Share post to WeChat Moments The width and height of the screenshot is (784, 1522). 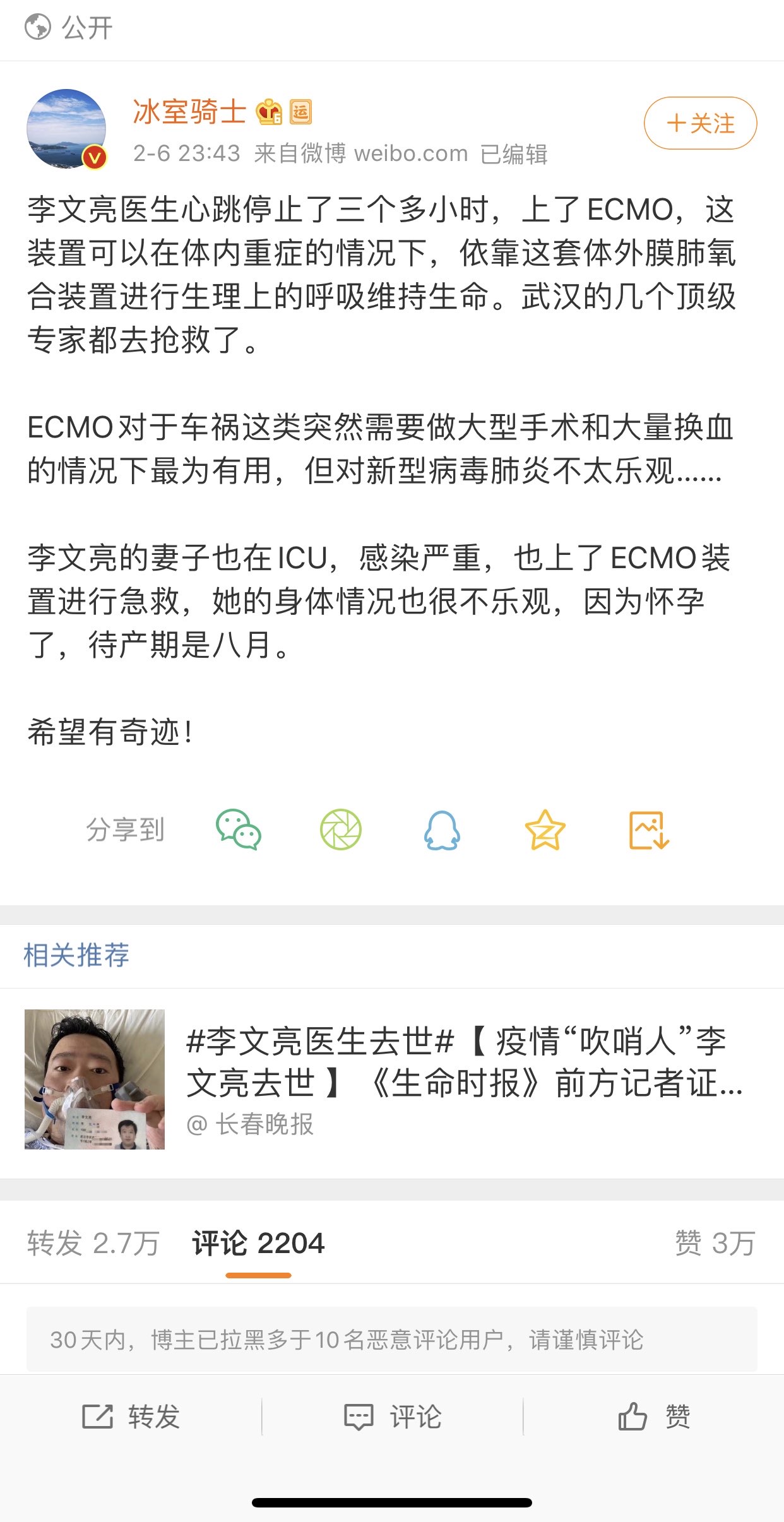(341, 829)
